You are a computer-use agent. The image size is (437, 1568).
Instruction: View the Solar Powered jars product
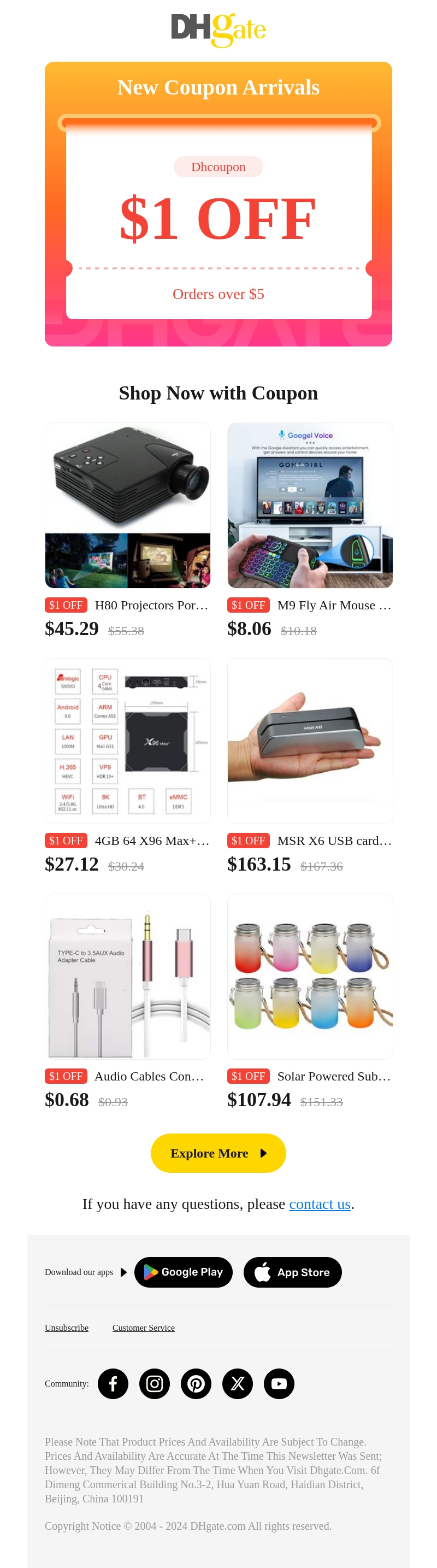coord(310,976)
